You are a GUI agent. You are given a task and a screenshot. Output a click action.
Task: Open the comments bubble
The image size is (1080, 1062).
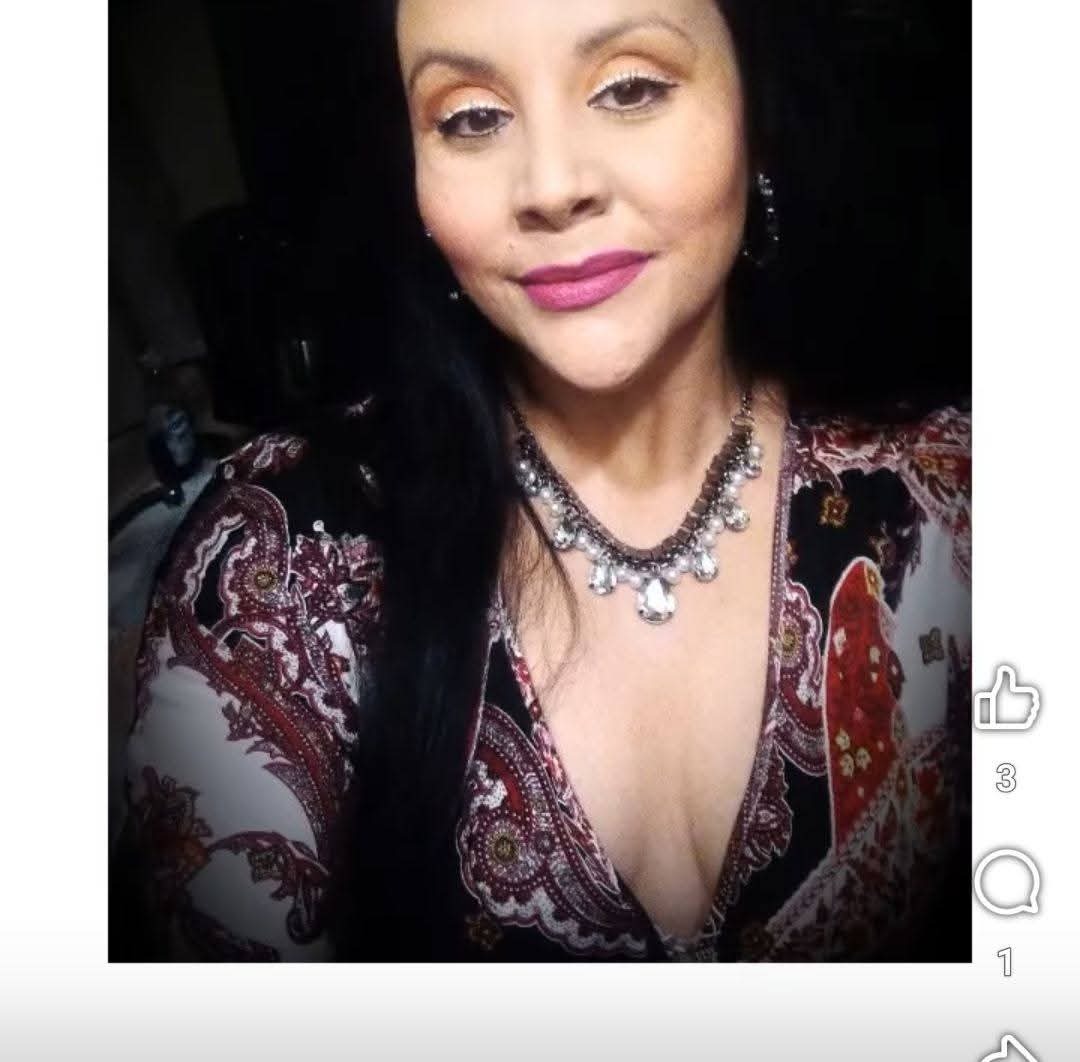click(1007, 883)
